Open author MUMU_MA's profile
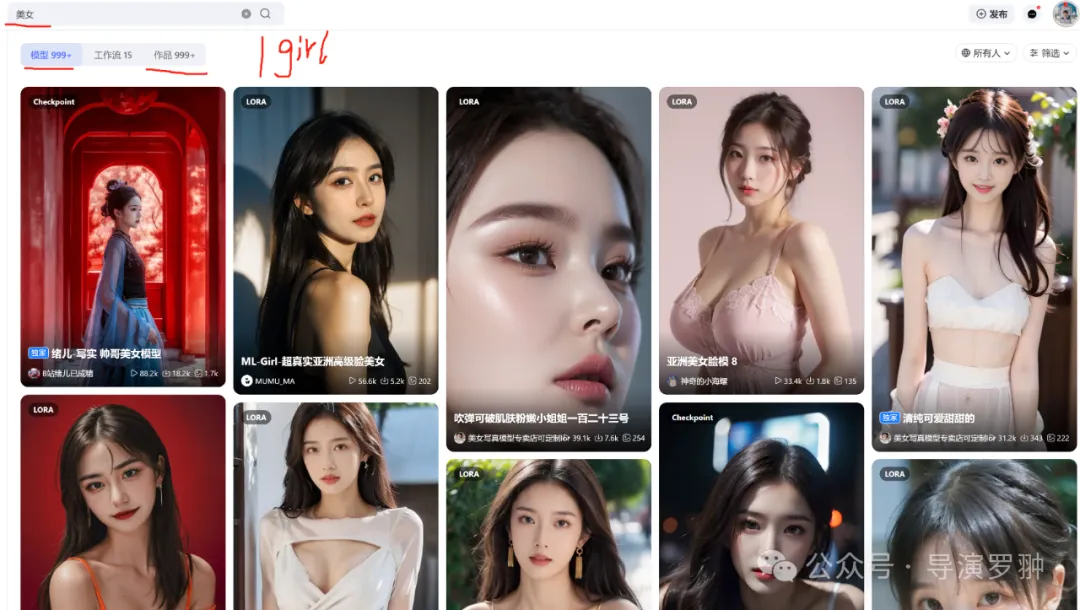Viewport: 1080px width, 610px height. tap(275, 381)
